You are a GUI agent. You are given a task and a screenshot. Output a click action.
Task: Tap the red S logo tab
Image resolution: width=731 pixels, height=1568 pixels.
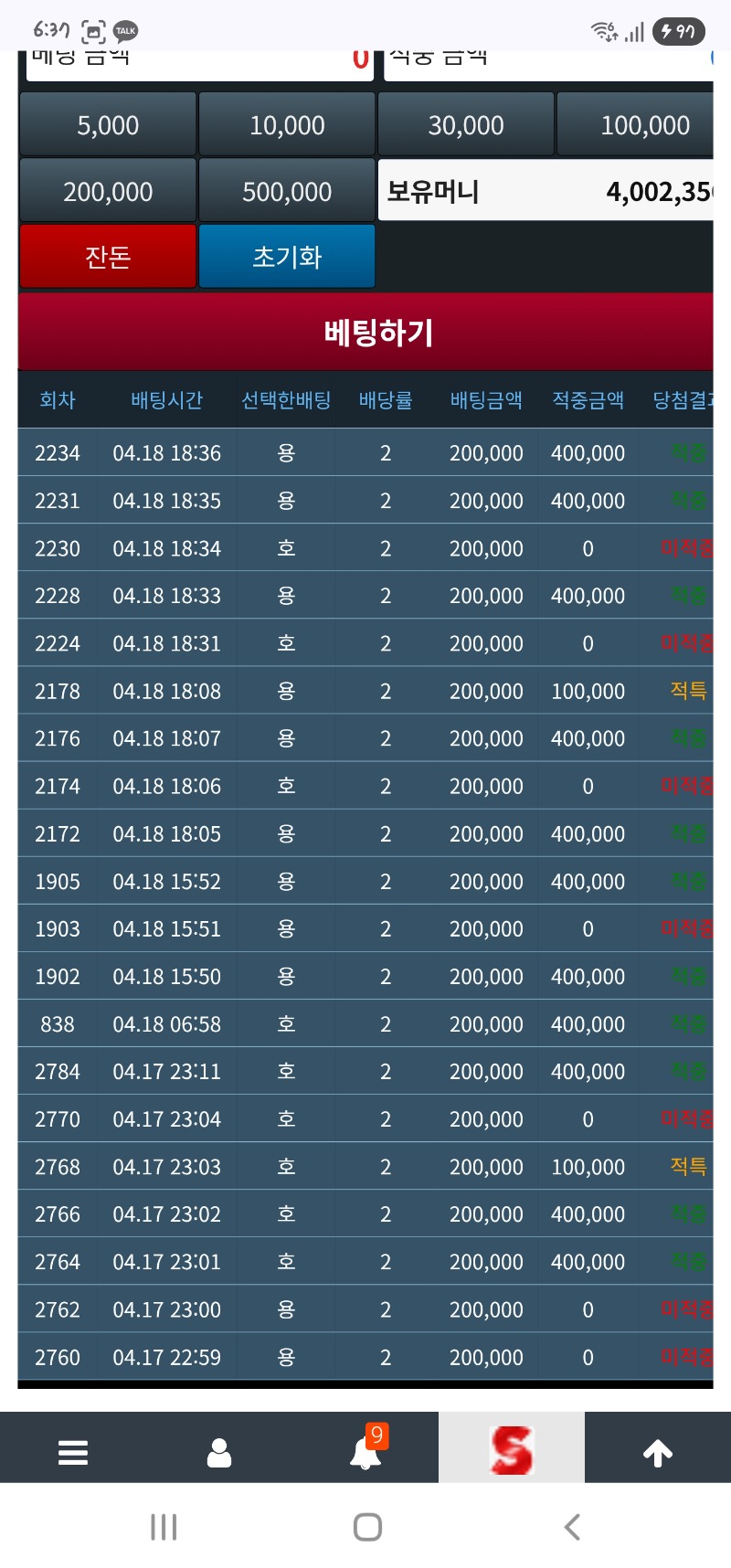[x=512, y=1450]
